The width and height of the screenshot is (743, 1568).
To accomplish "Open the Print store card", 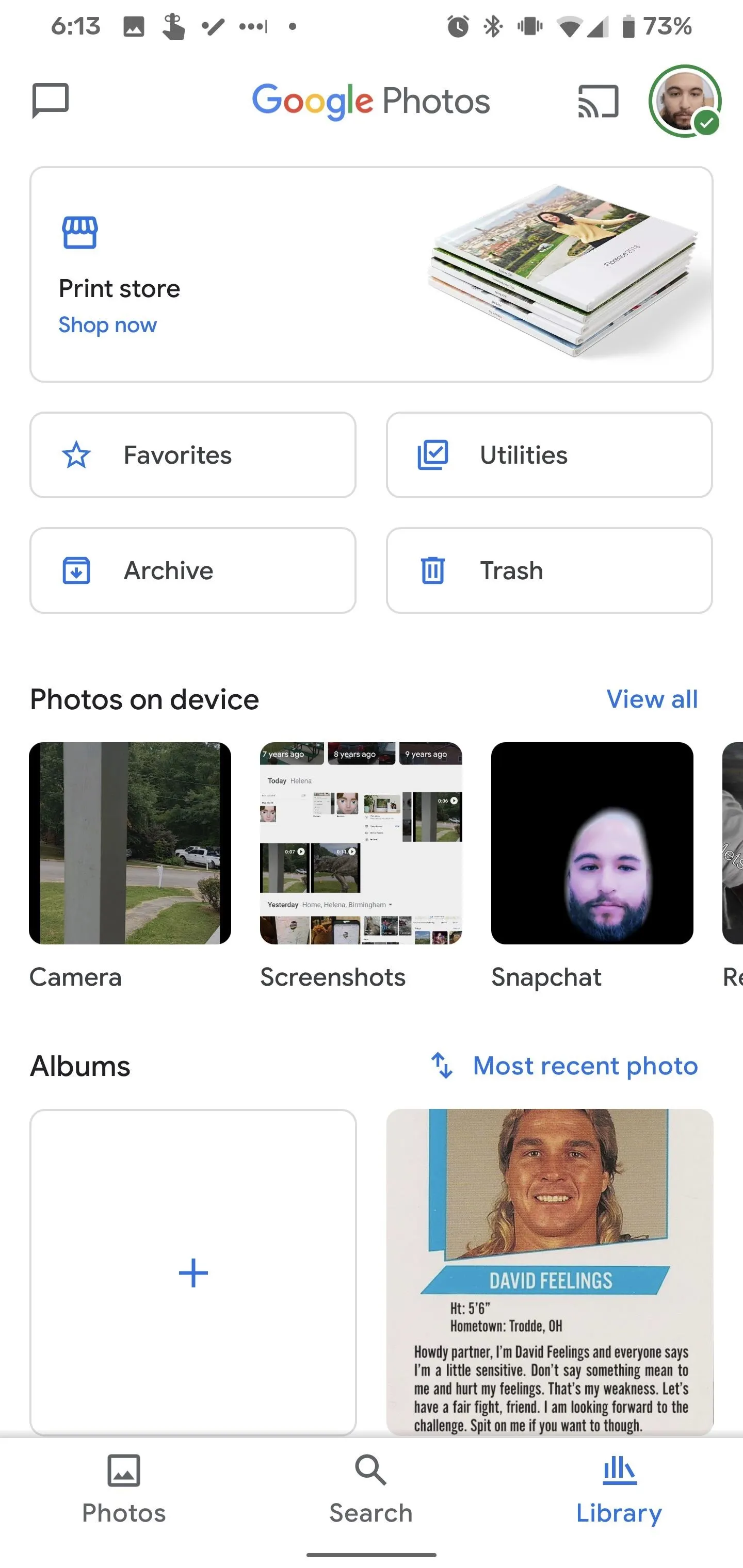I will [x=372, y=274].
